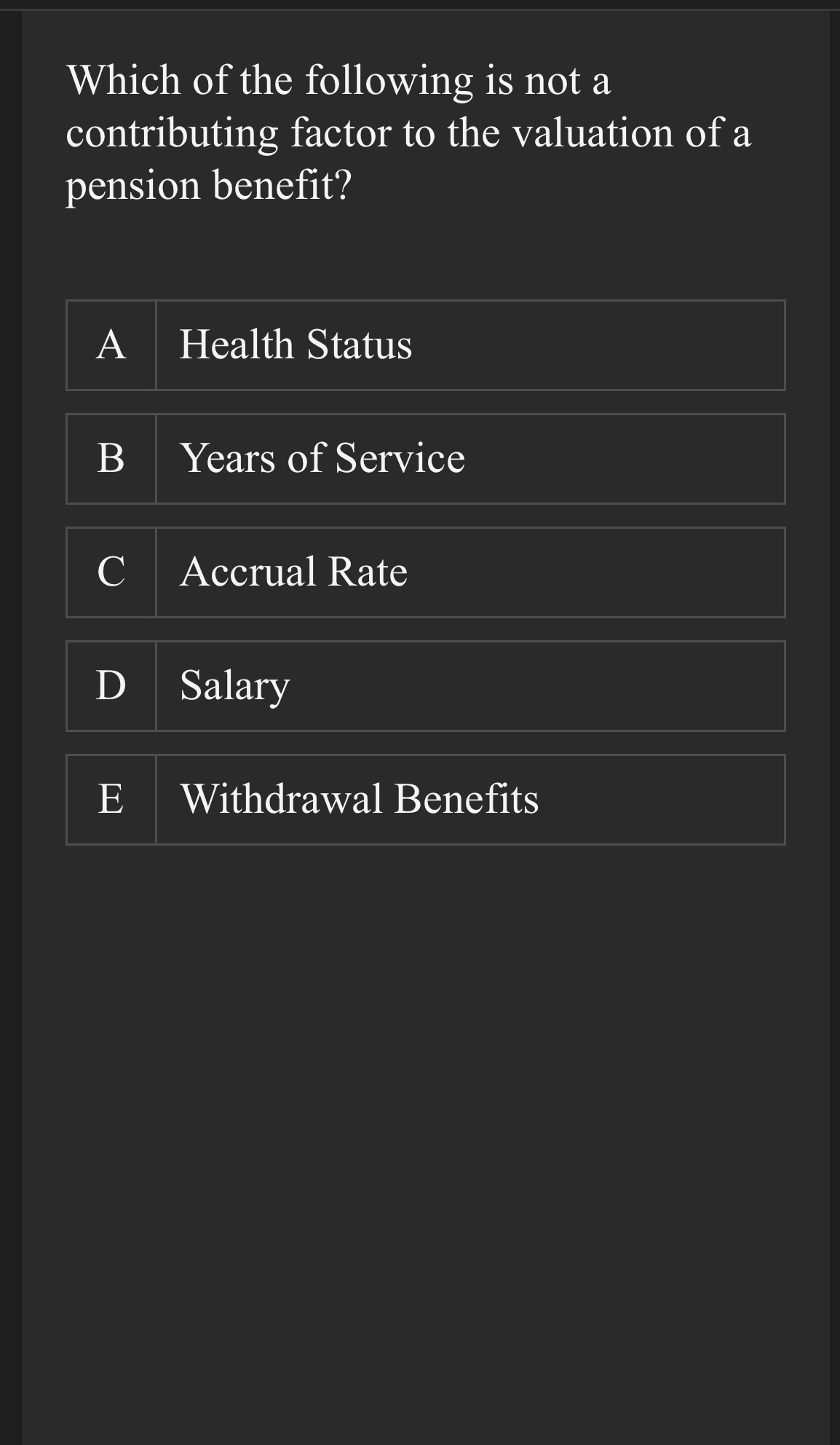Choose answer E Withdrawal Benefits
This screenshot has height=1445, width=840.
[425, 800]
